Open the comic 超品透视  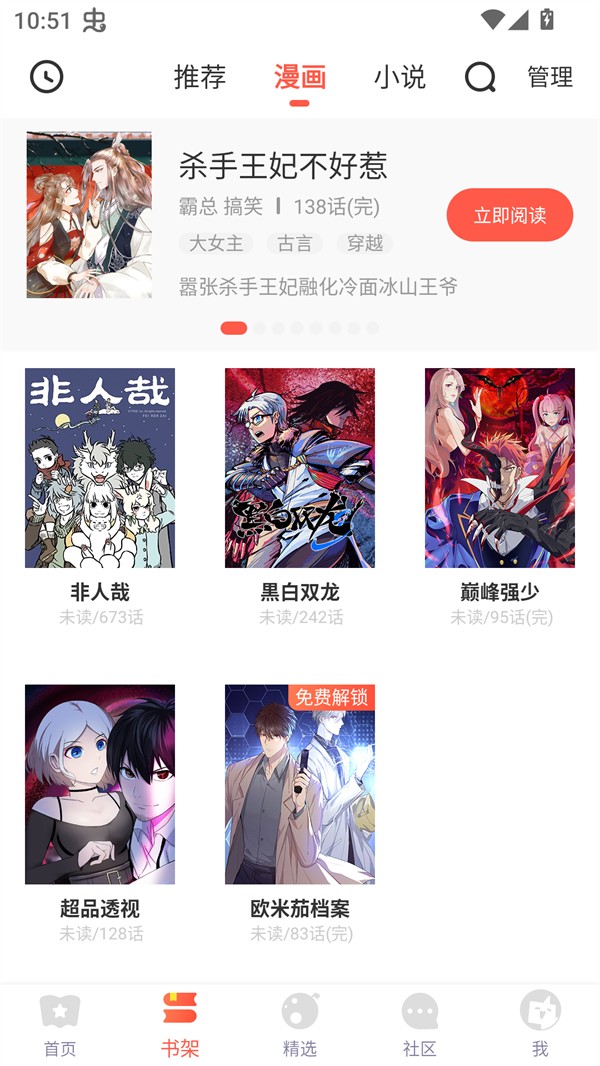[x=100, y=784]
